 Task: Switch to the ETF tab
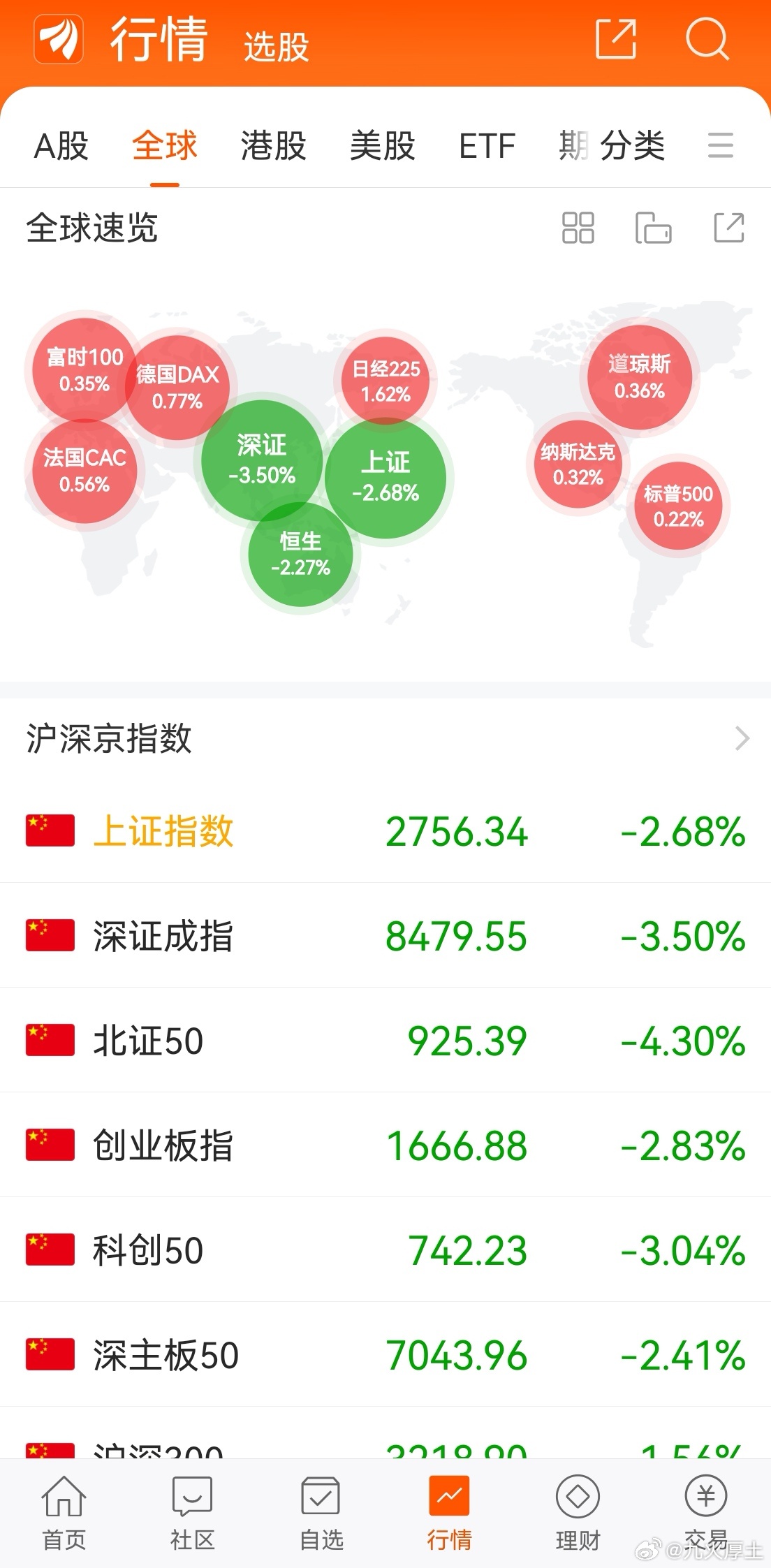coord(487,146)
